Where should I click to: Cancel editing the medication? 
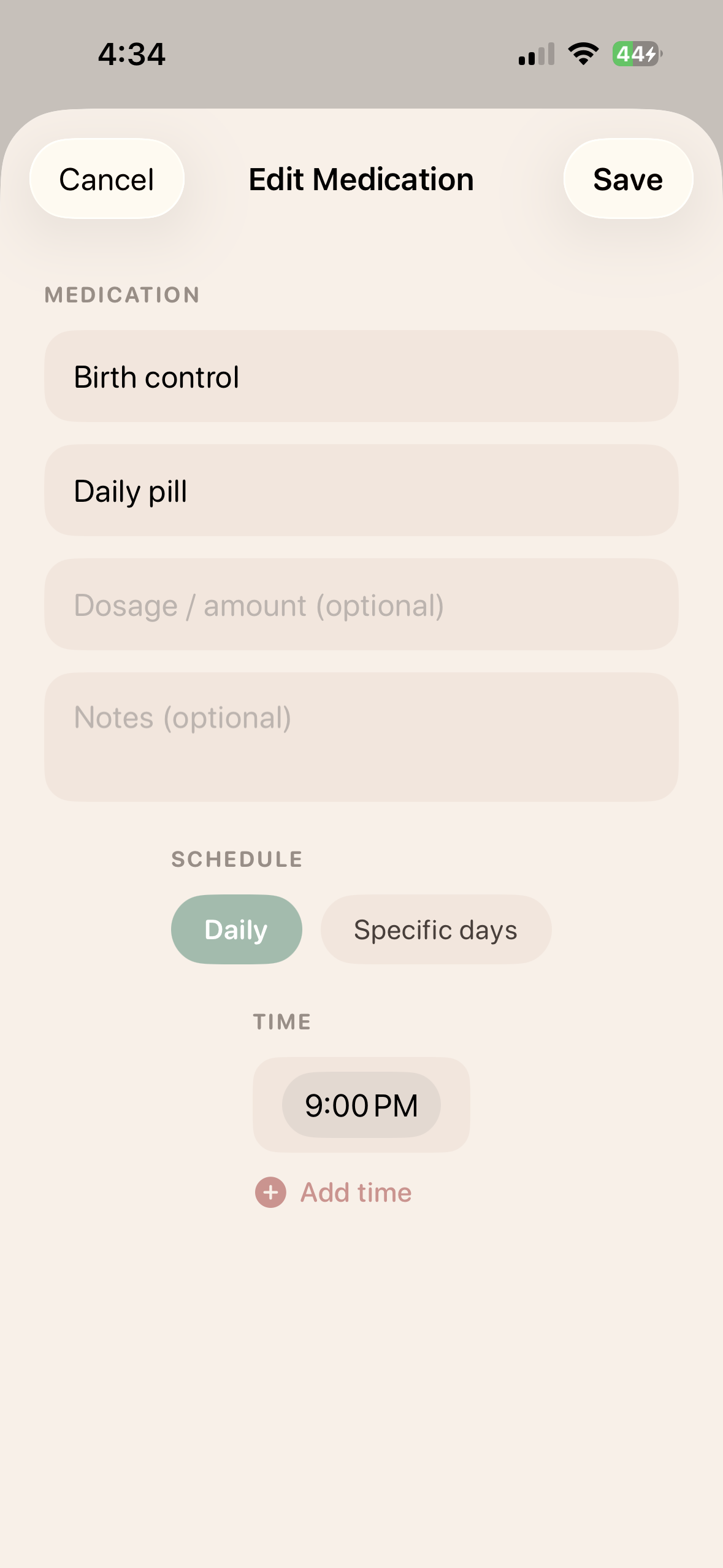click(x=107, y=179)
